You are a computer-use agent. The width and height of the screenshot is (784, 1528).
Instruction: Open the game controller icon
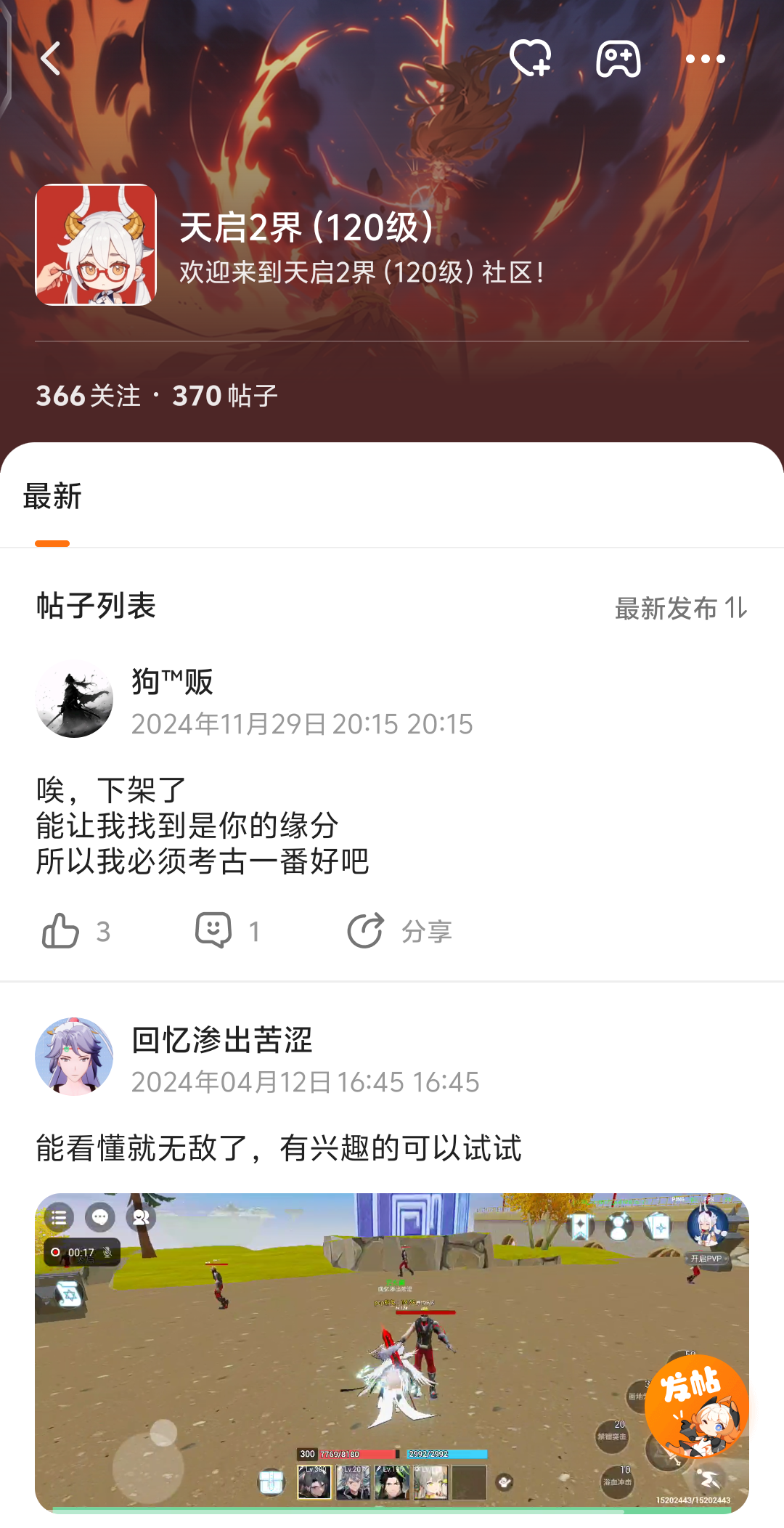pos(618,58)
